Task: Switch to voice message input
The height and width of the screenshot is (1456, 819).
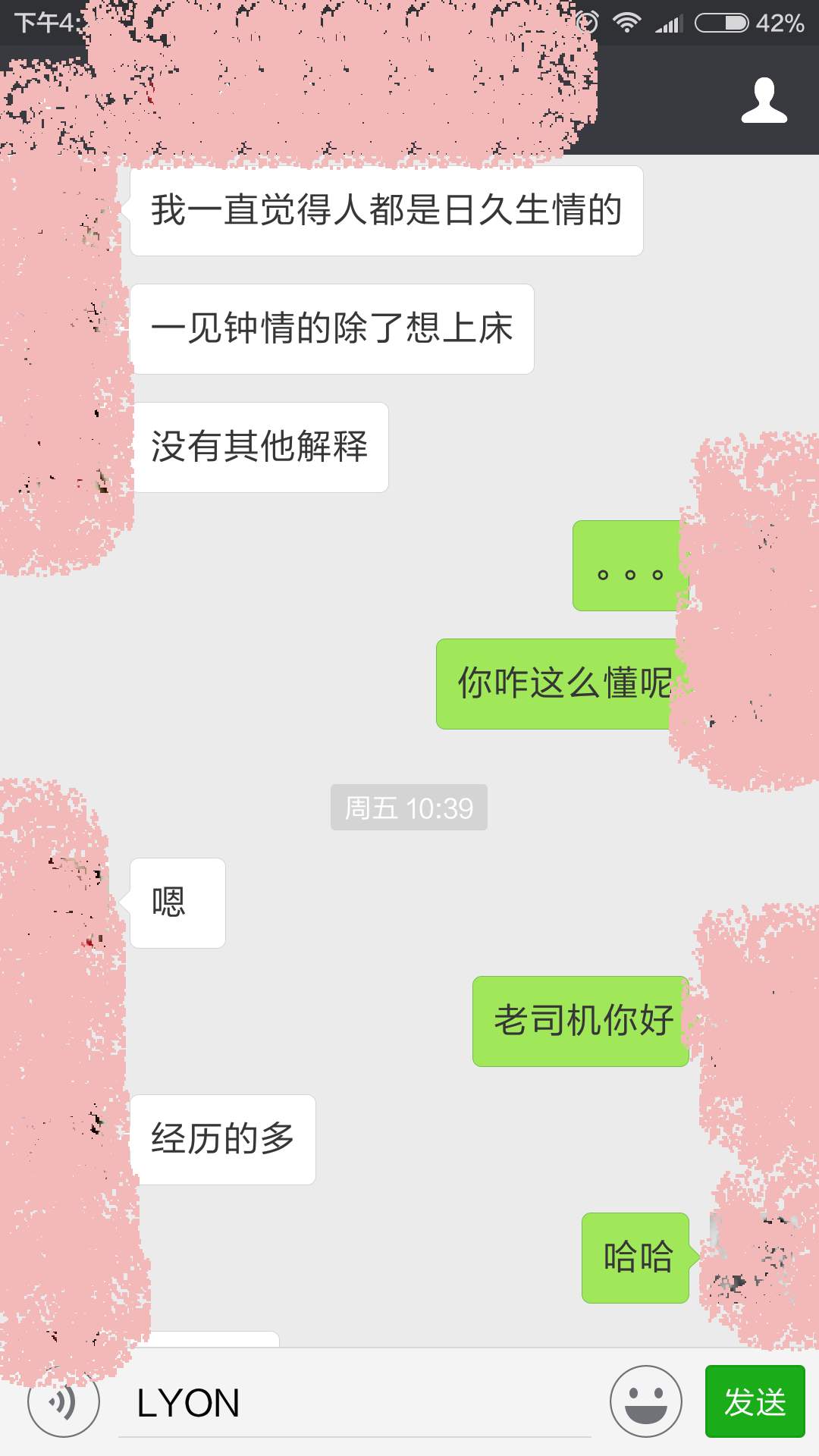Action: (64, 1403)
